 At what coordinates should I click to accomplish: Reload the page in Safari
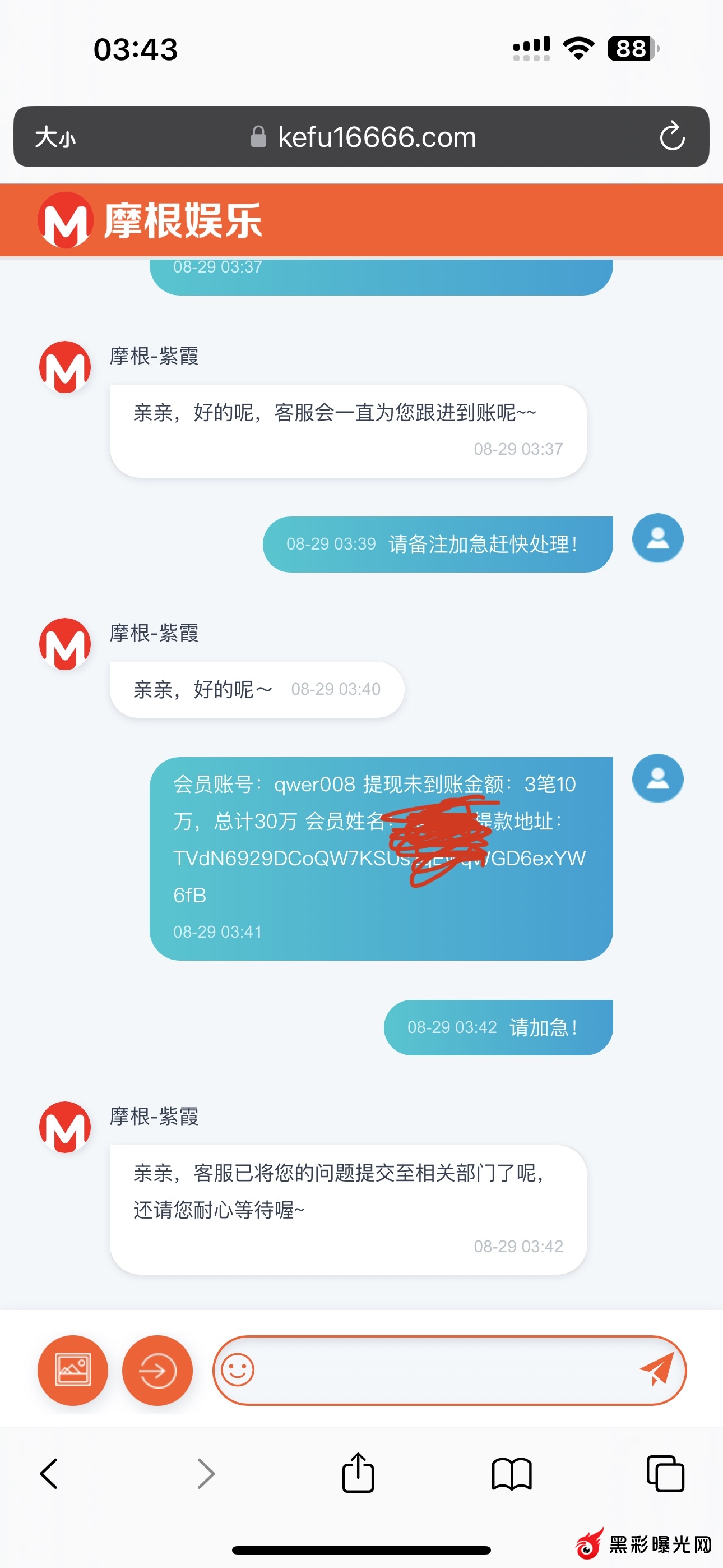(672, 136)
